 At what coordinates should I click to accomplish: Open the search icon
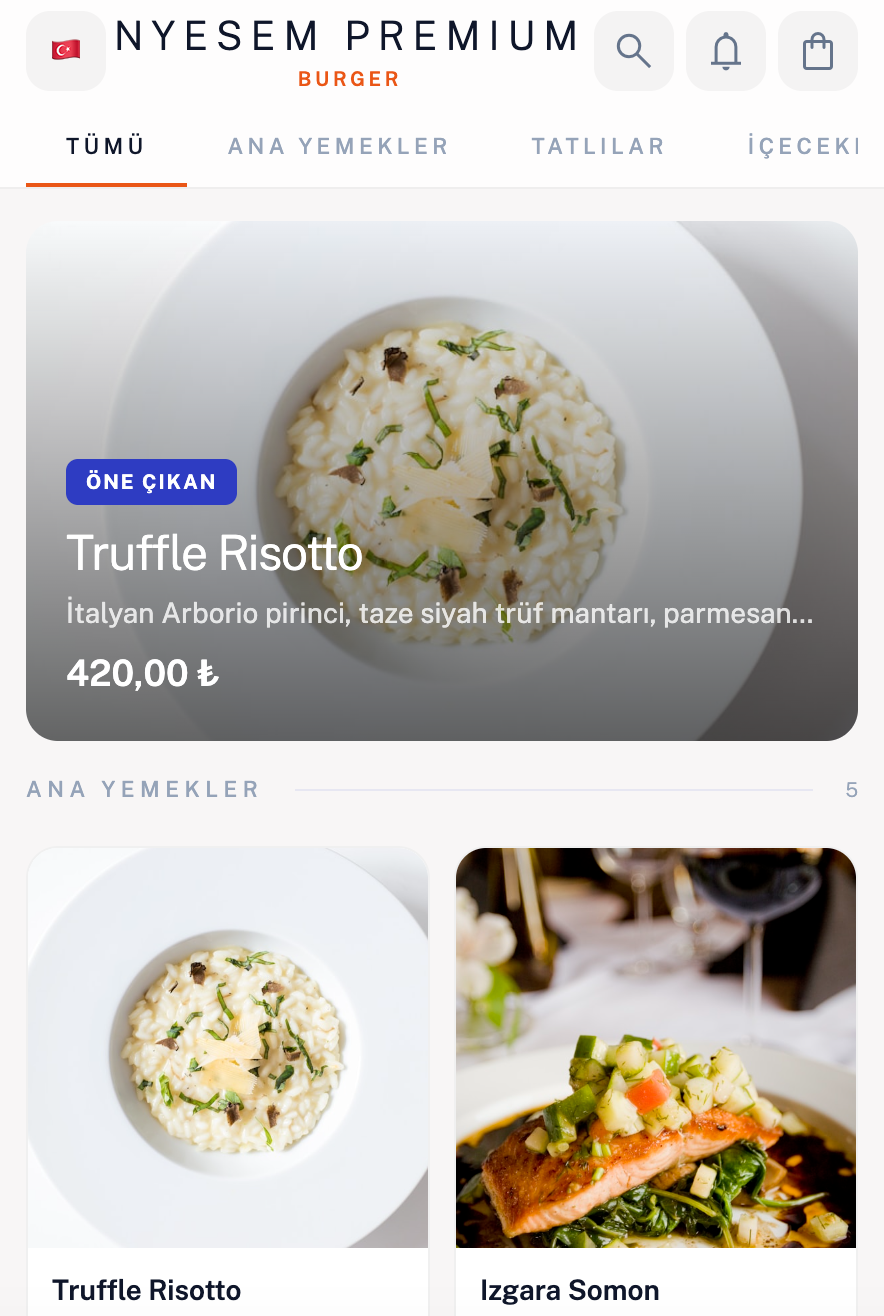click(x=634, y=51)
